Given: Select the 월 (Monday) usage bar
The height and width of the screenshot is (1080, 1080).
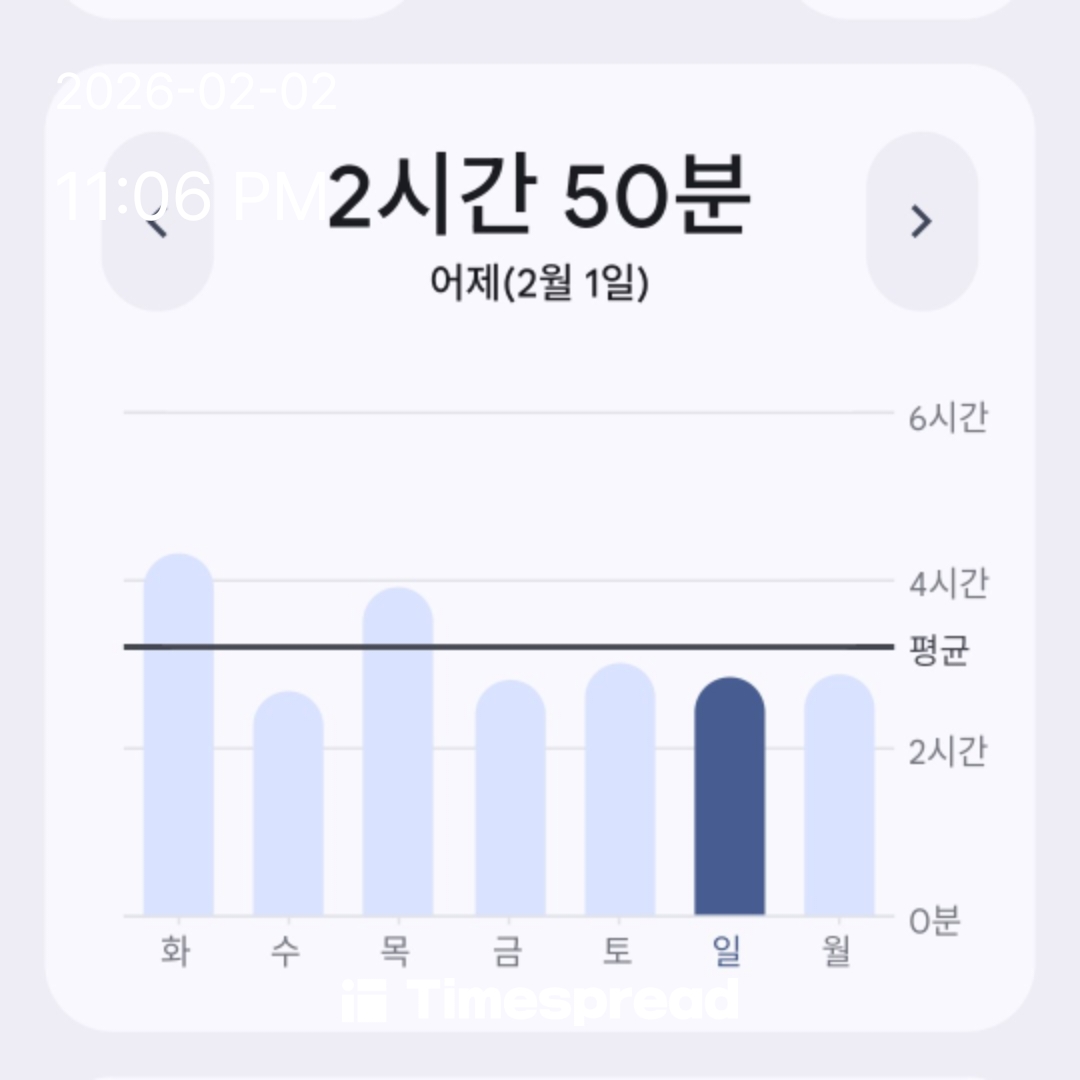Looking at the screenshot, I should 839,797.
